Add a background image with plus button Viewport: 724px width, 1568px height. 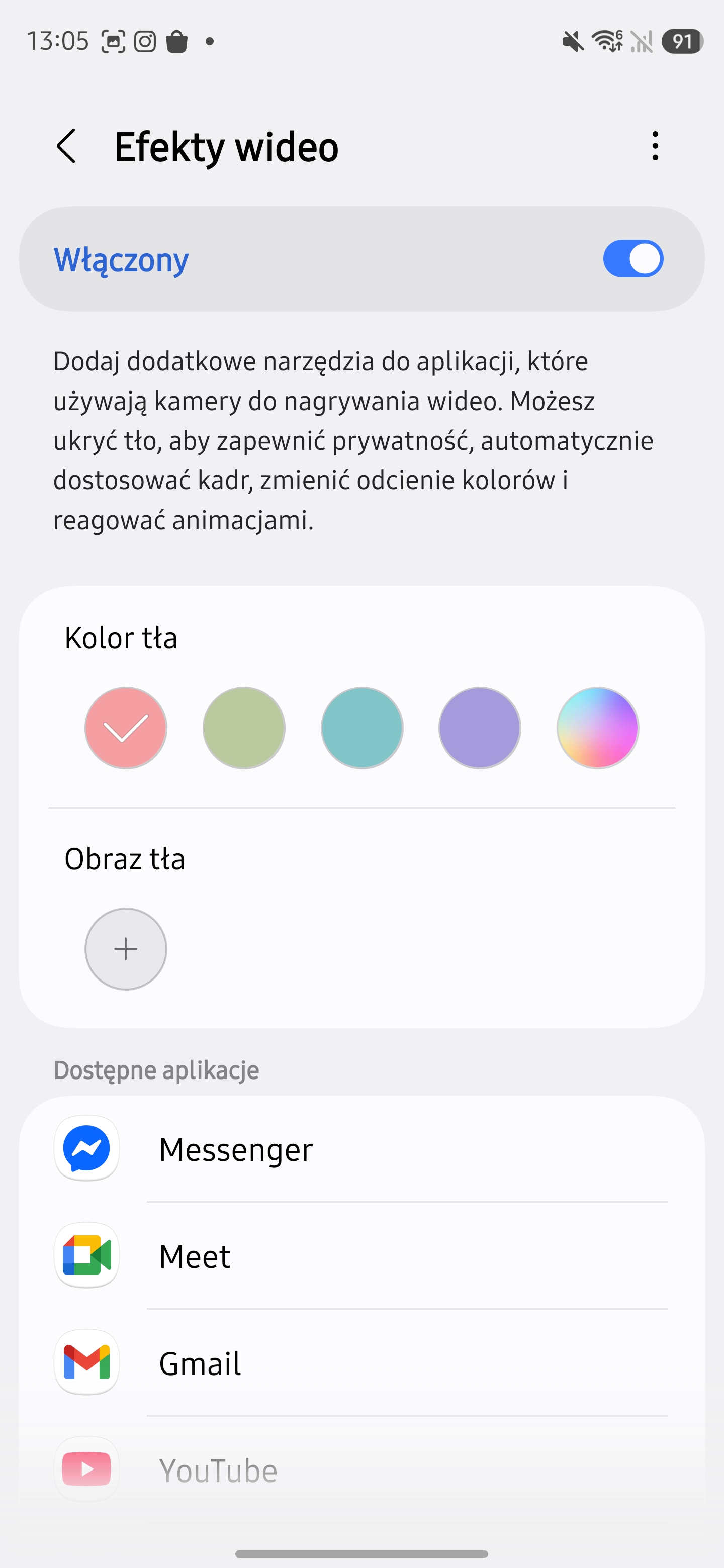pos(126,949)
